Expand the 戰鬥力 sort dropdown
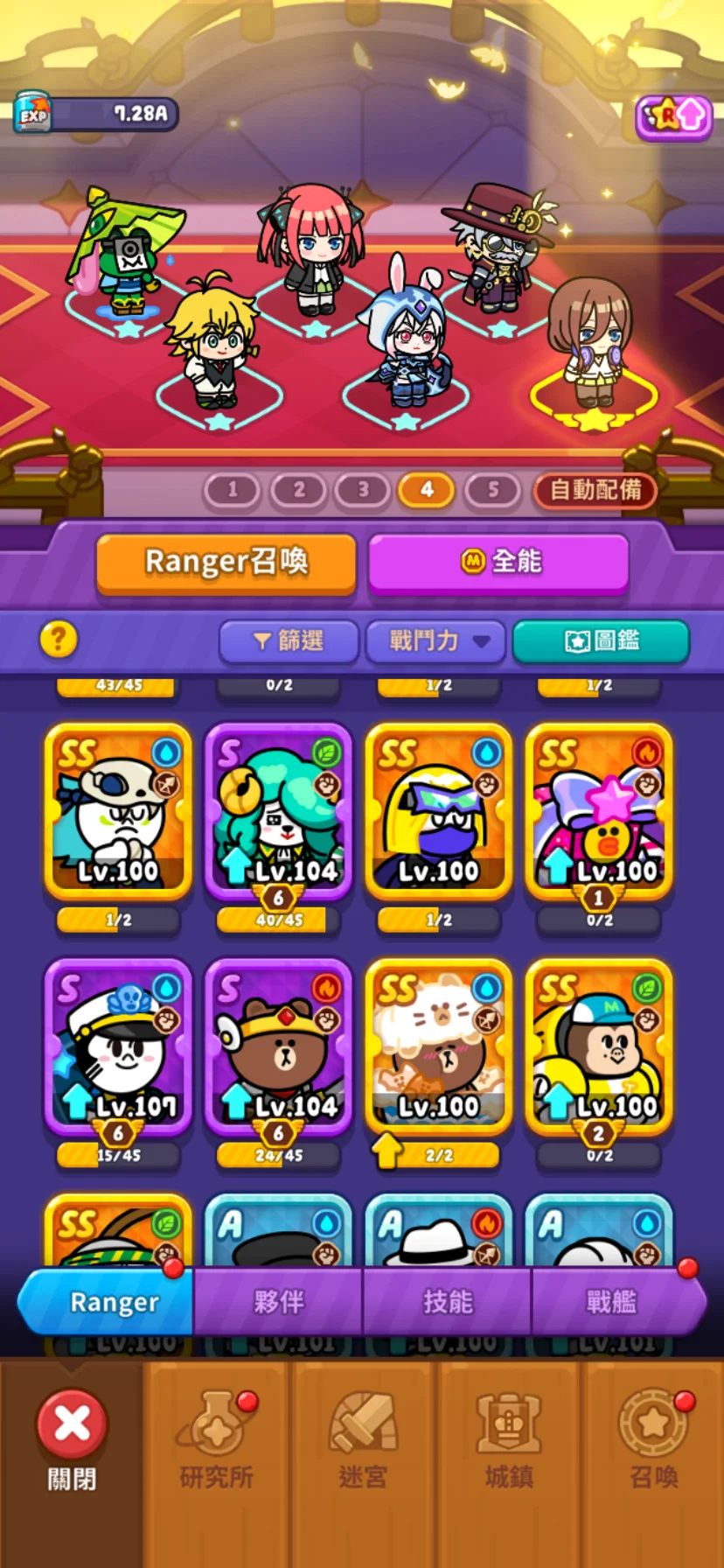The image size is (724, 1568). pos(435,641)
